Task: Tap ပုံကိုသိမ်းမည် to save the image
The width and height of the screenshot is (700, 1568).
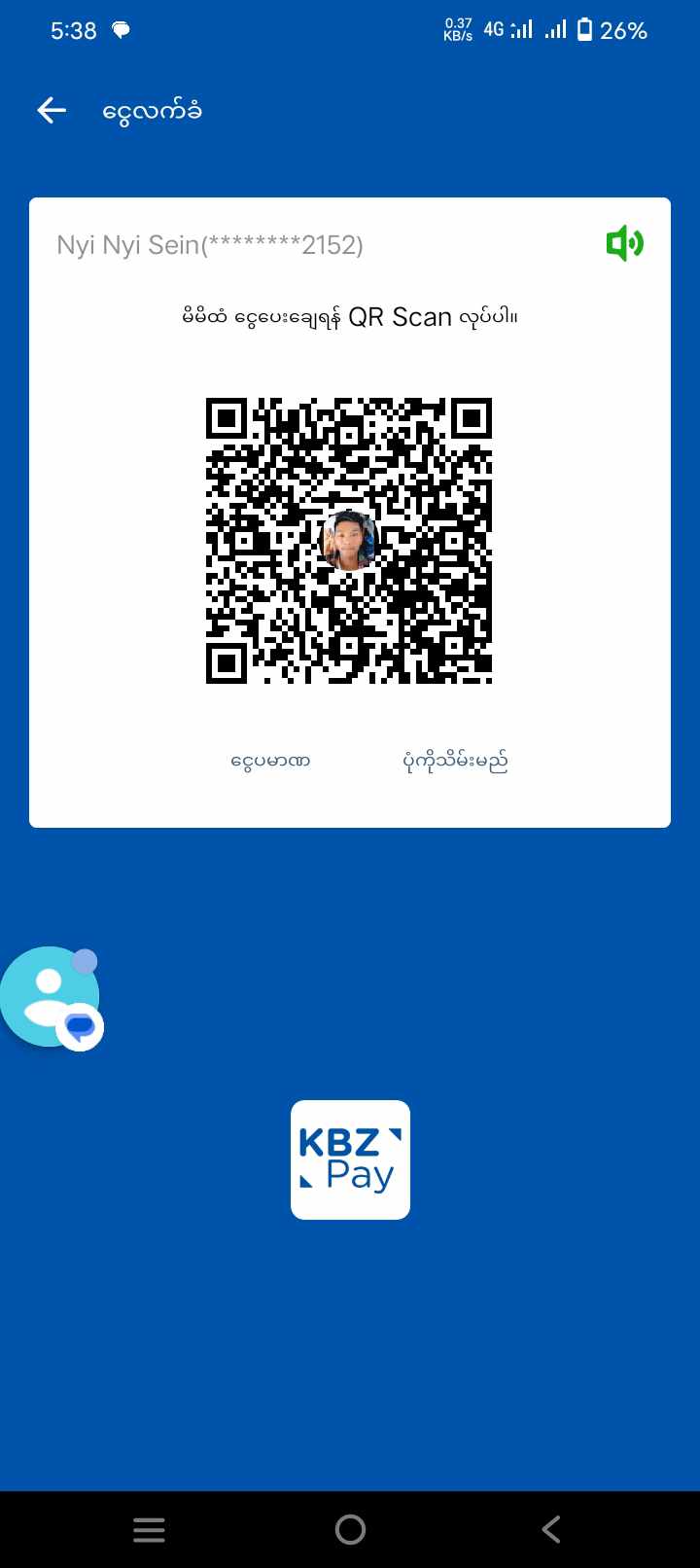Action: [455, 761]
